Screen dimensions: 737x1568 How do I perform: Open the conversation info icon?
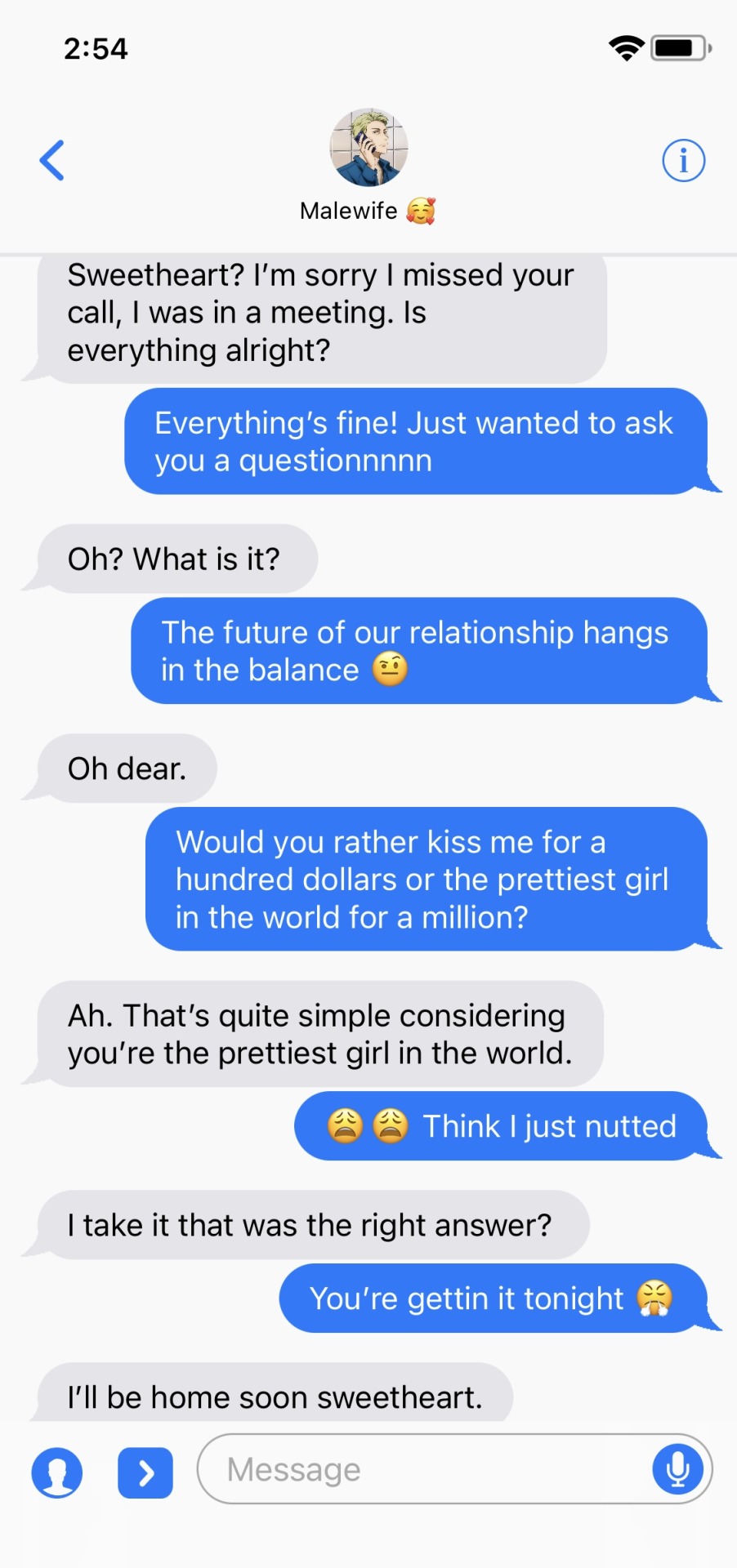[x=683, y=160]
